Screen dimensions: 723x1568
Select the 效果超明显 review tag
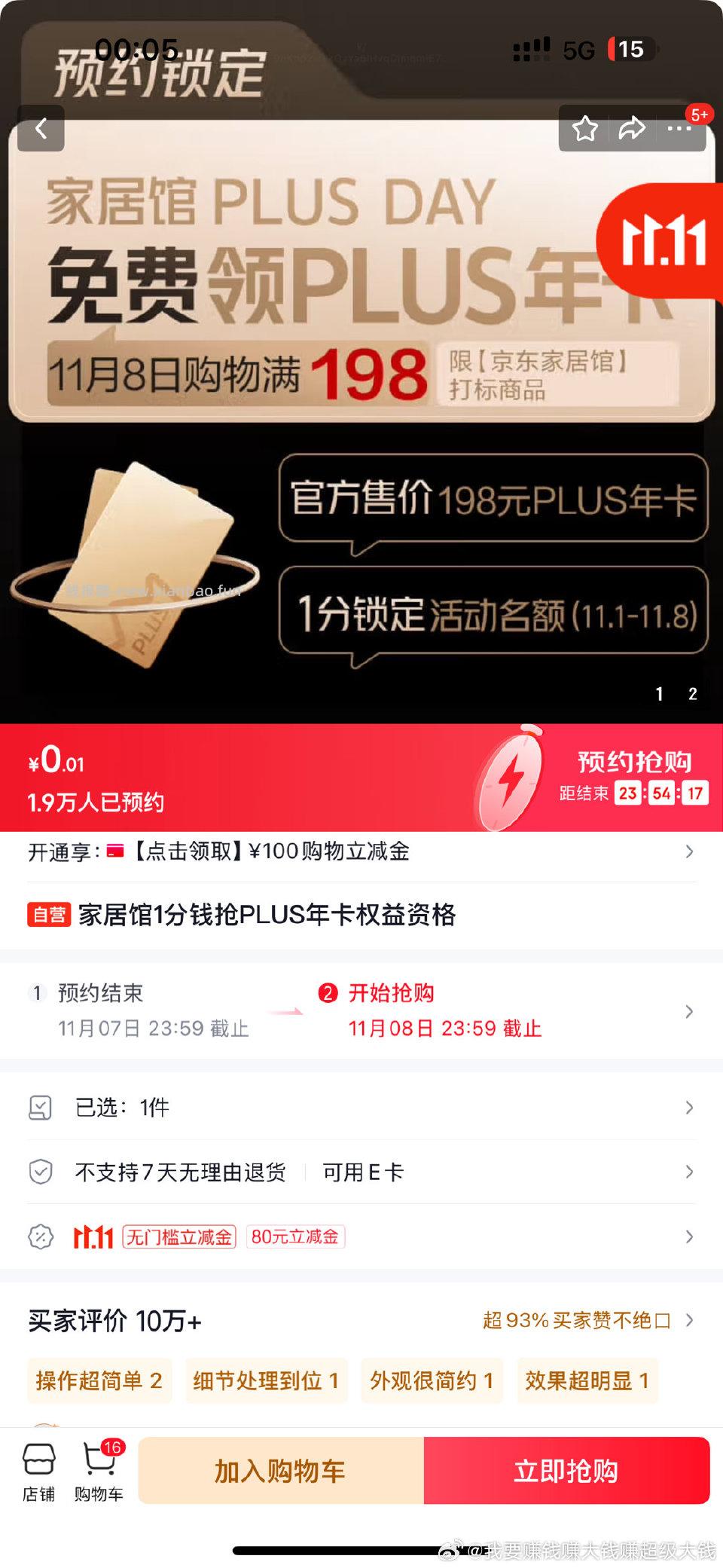(588, 1380)
